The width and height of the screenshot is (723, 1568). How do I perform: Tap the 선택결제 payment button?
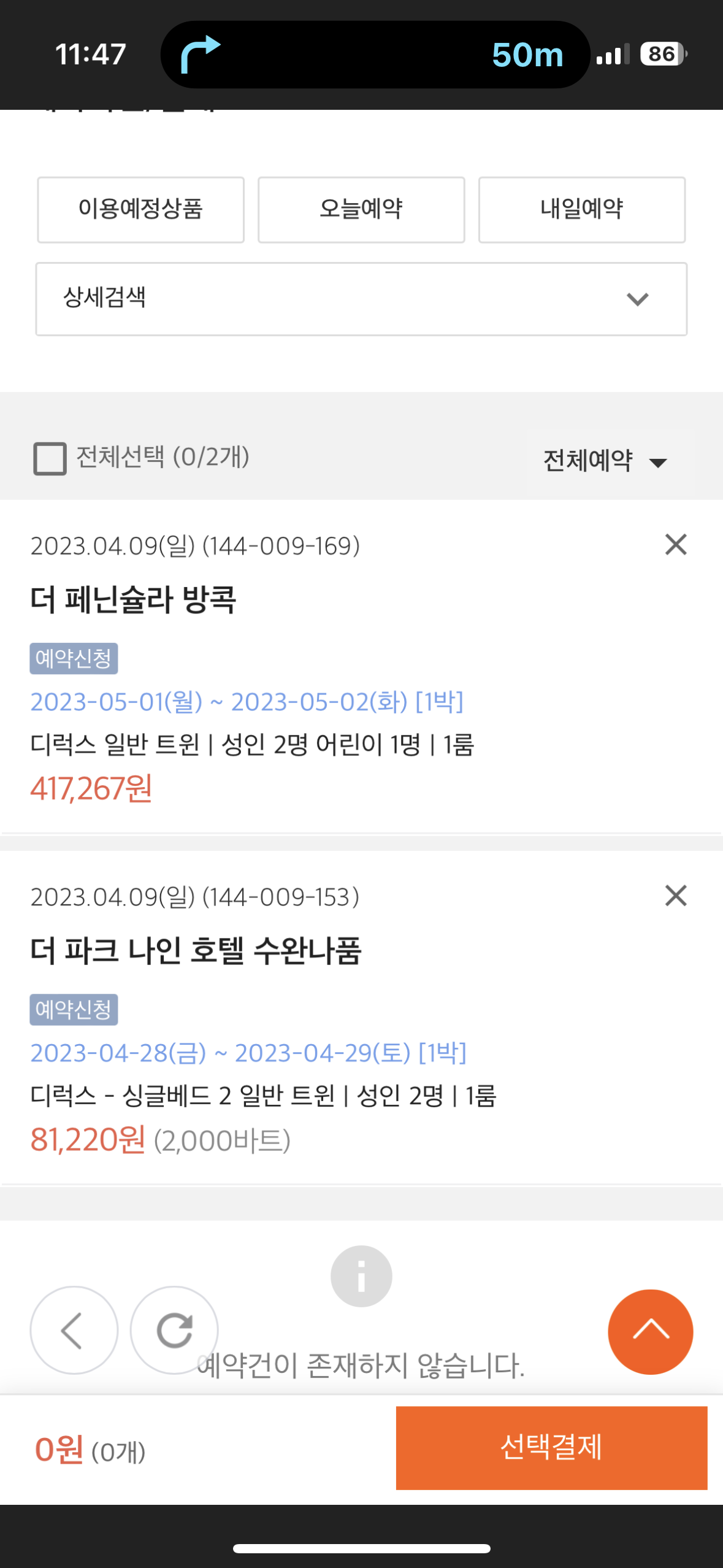click(551, 1448)
